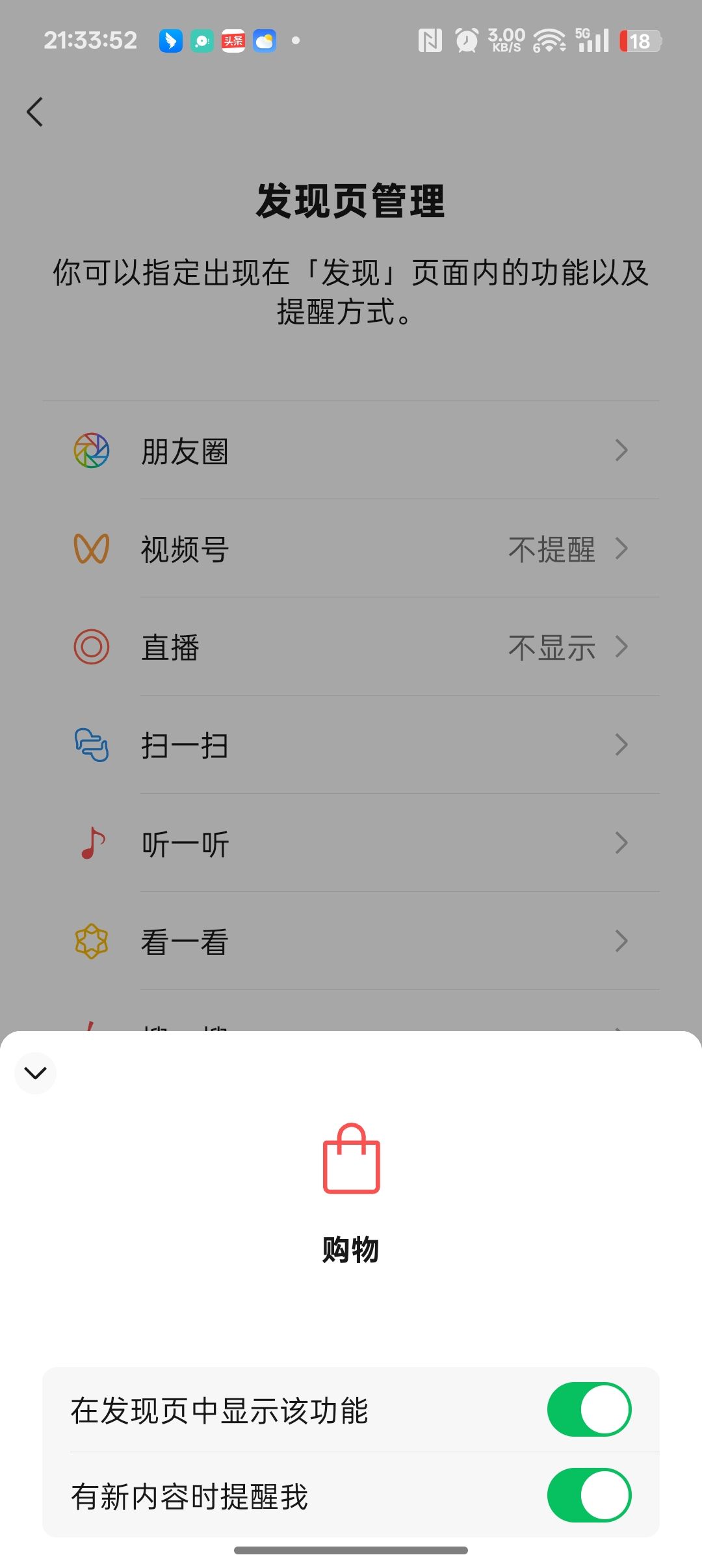The width and height of the screenshot is (702, 1568).
Task: Open 直播 settings row
Action: [351, 647]
